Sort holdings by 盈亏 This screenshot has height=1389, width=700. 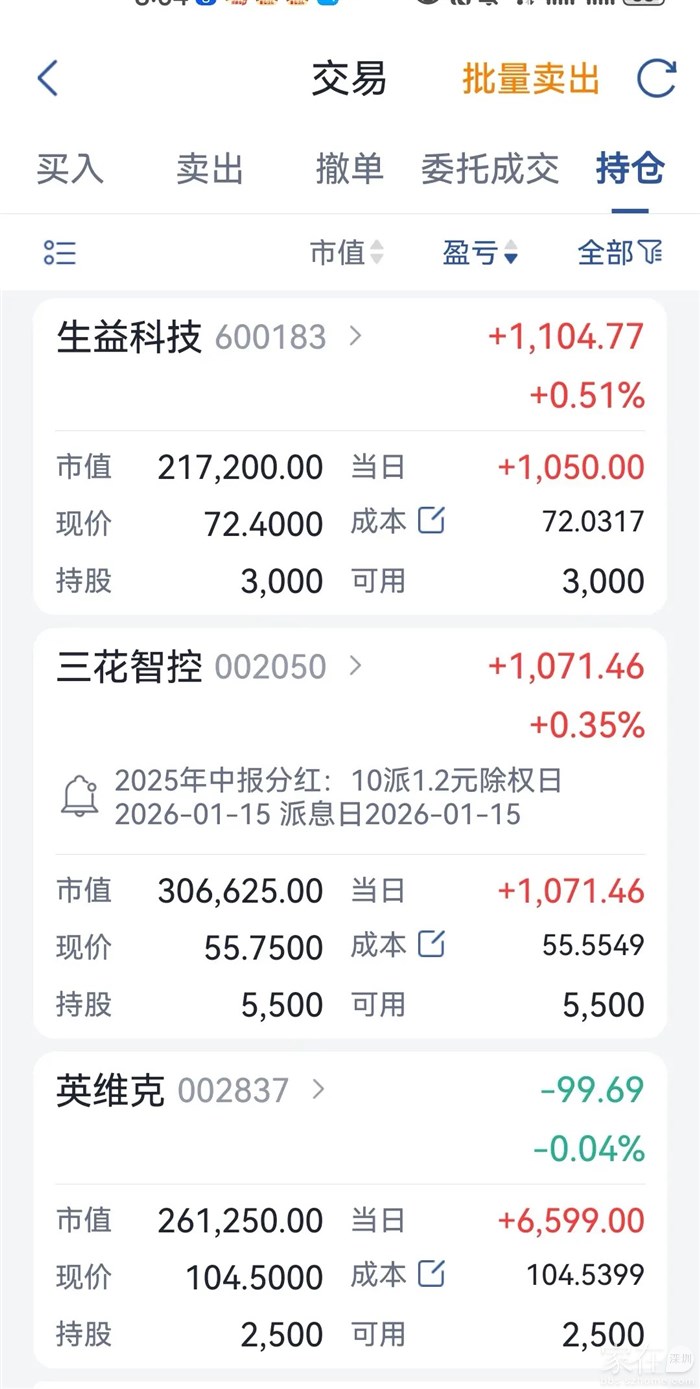point(480,253)
